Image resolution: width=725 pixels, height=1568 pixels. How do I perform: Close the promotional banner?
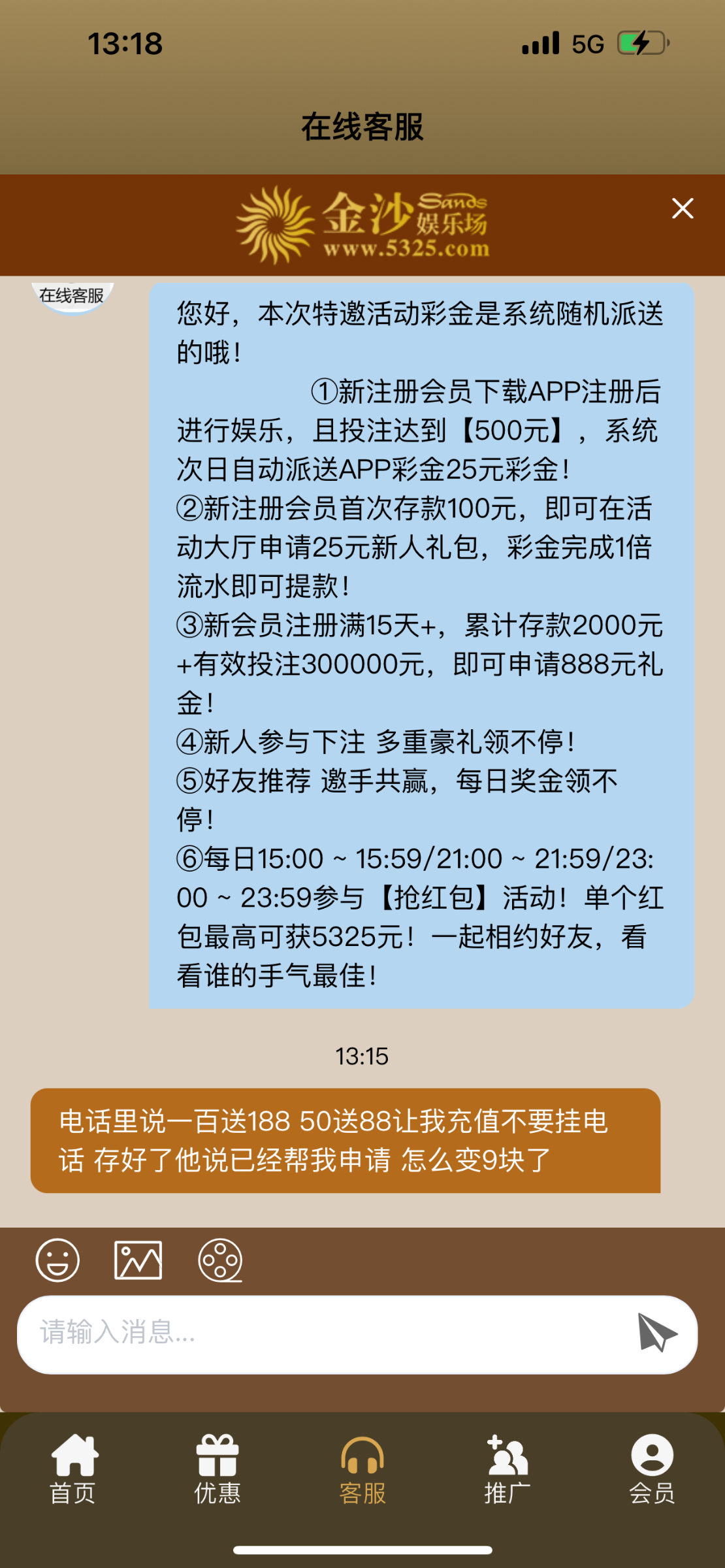(682, 208)
